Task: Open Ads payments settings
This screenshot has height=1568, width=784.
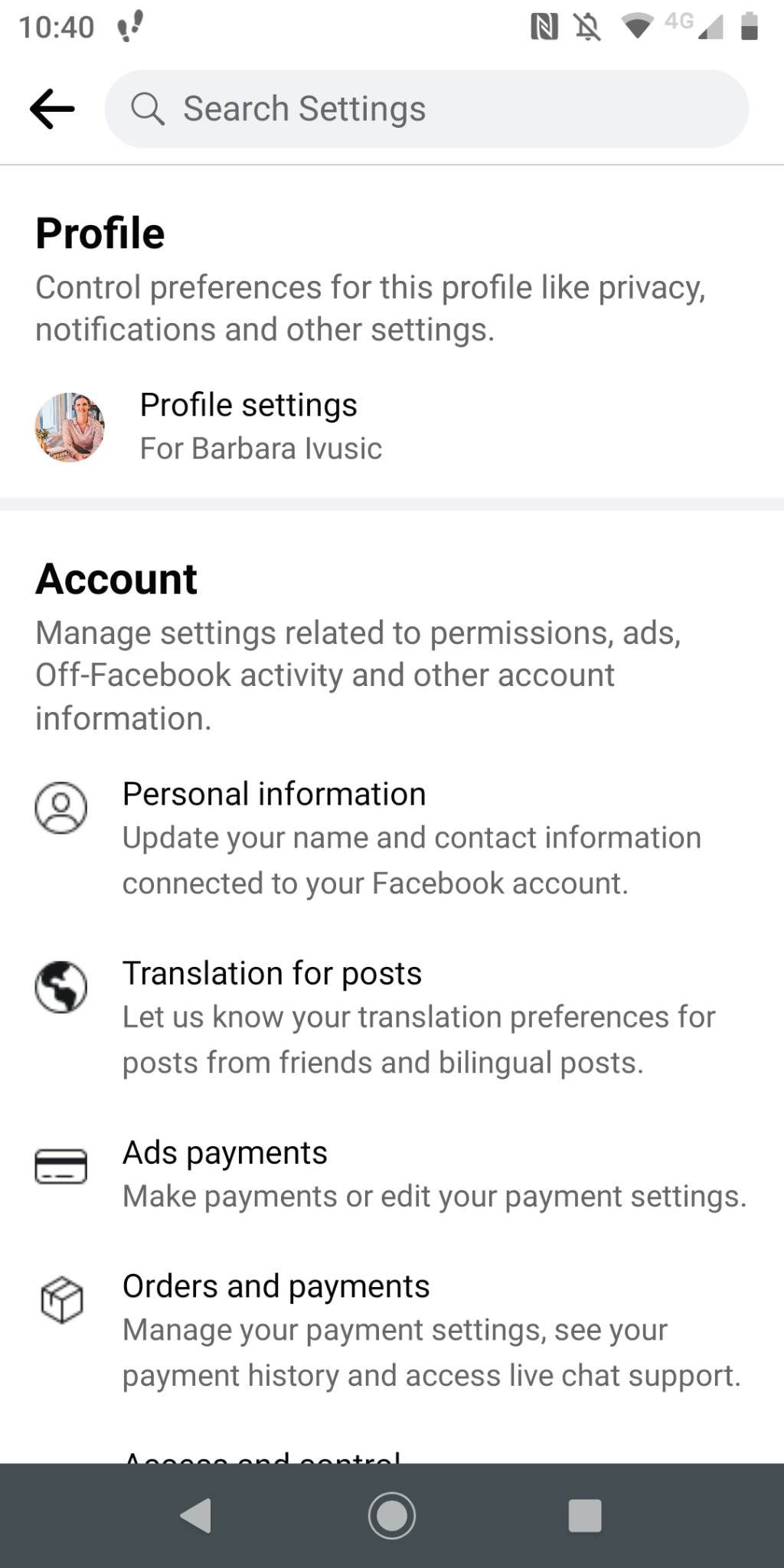Action: pyautogui.click(x=225, y=1153)
